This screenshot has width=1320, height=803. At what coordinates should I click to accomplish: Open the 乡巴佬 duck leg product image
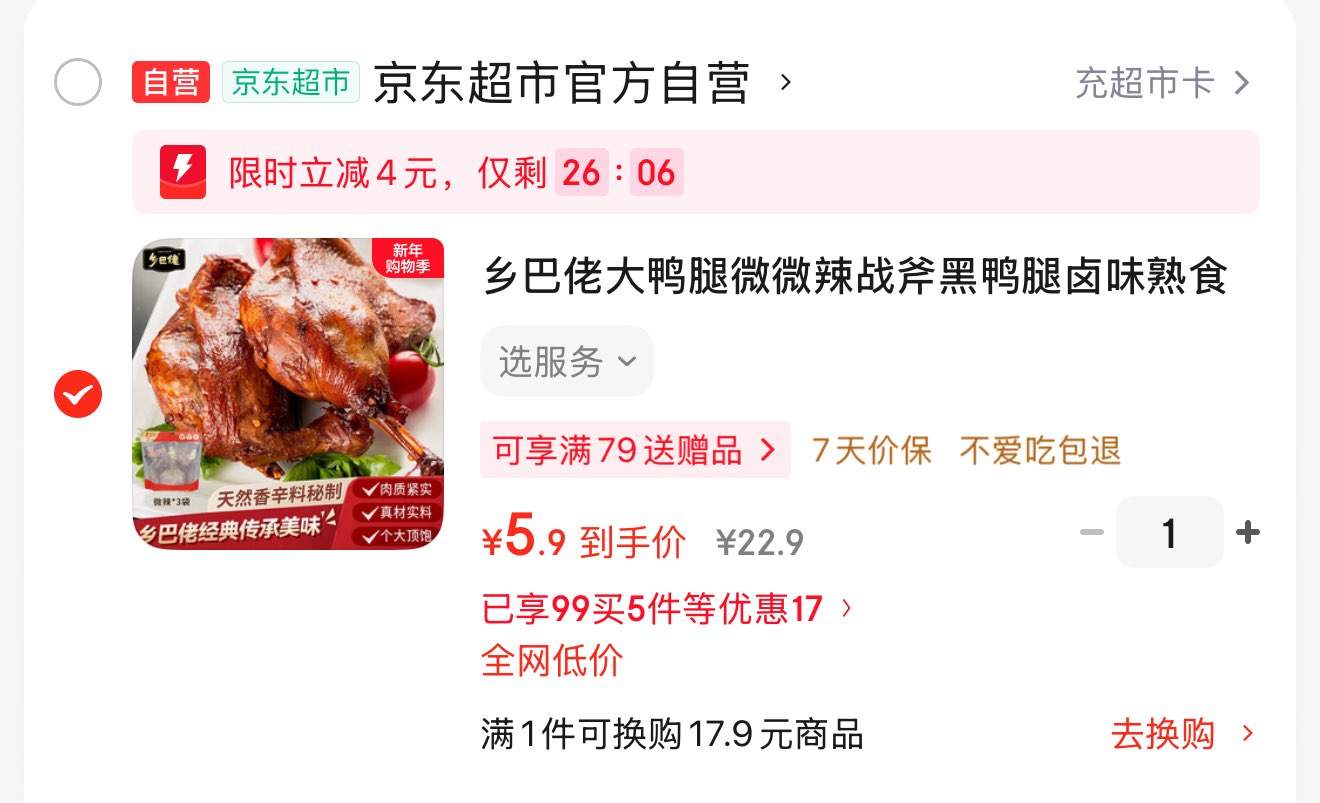tap(288, 394)
